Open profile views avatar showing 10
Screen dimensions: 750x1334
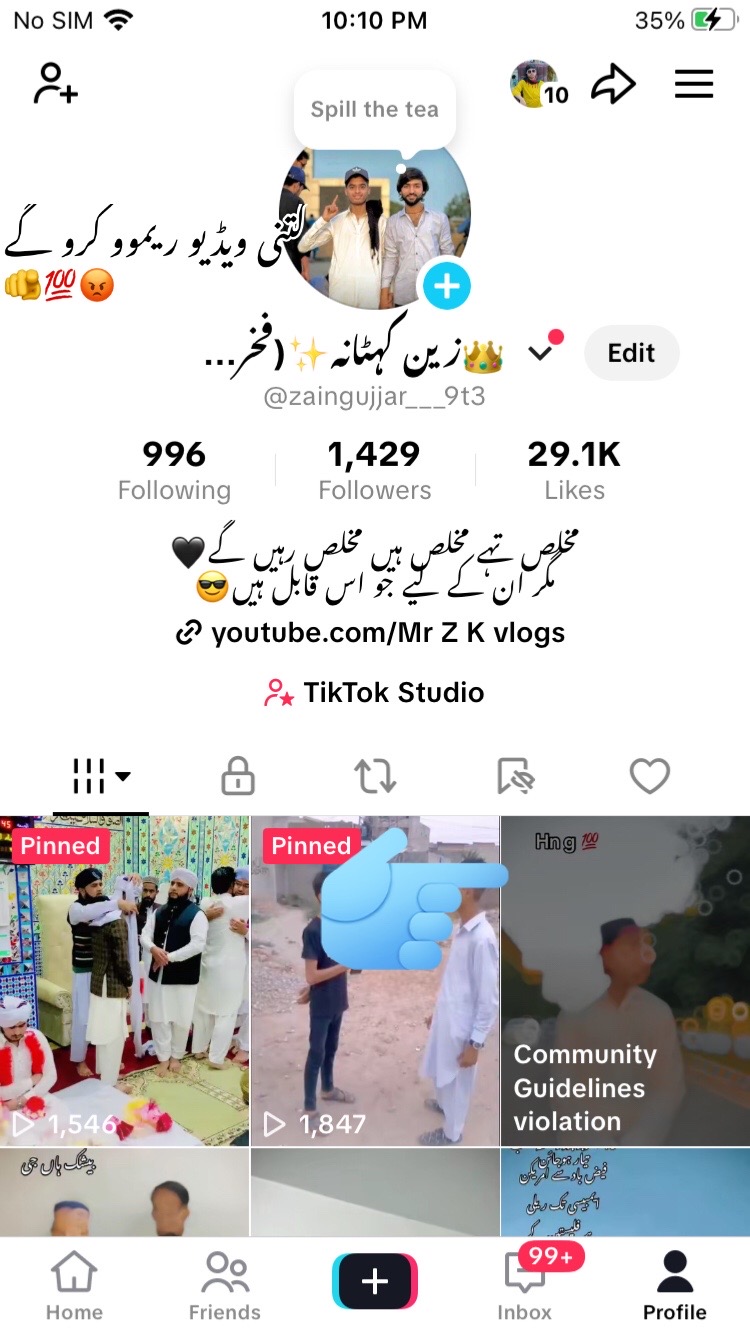(x=538, y=85)
